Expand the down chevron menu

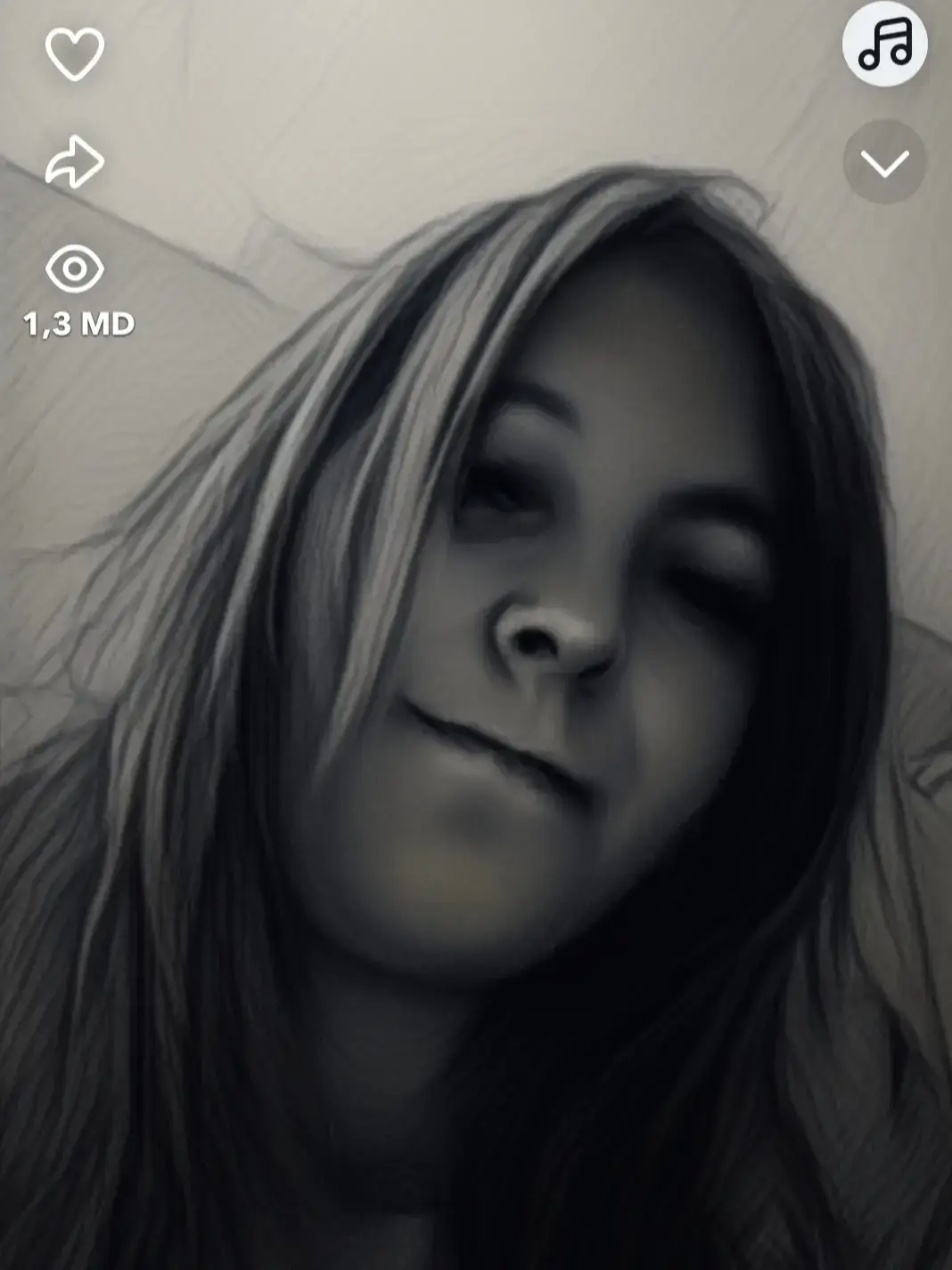(884, 162)
